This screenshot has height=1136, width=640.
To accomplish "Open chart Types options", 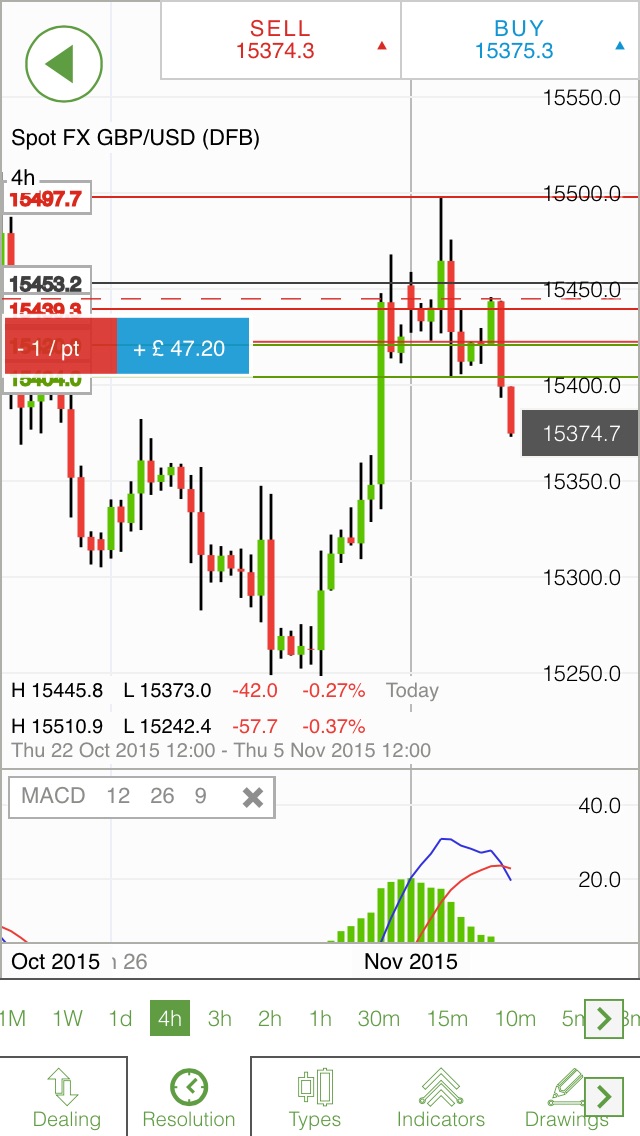I will [x=315, y=1097].
